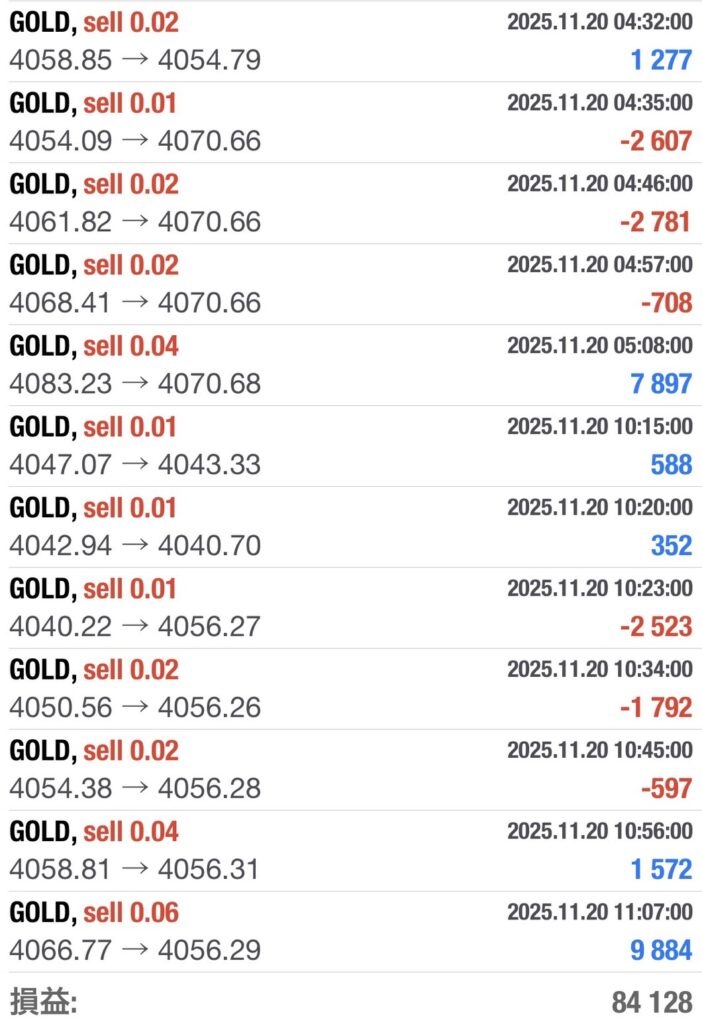Open the 10:34:00 trade with -1 792 loss

coord(350,689)
